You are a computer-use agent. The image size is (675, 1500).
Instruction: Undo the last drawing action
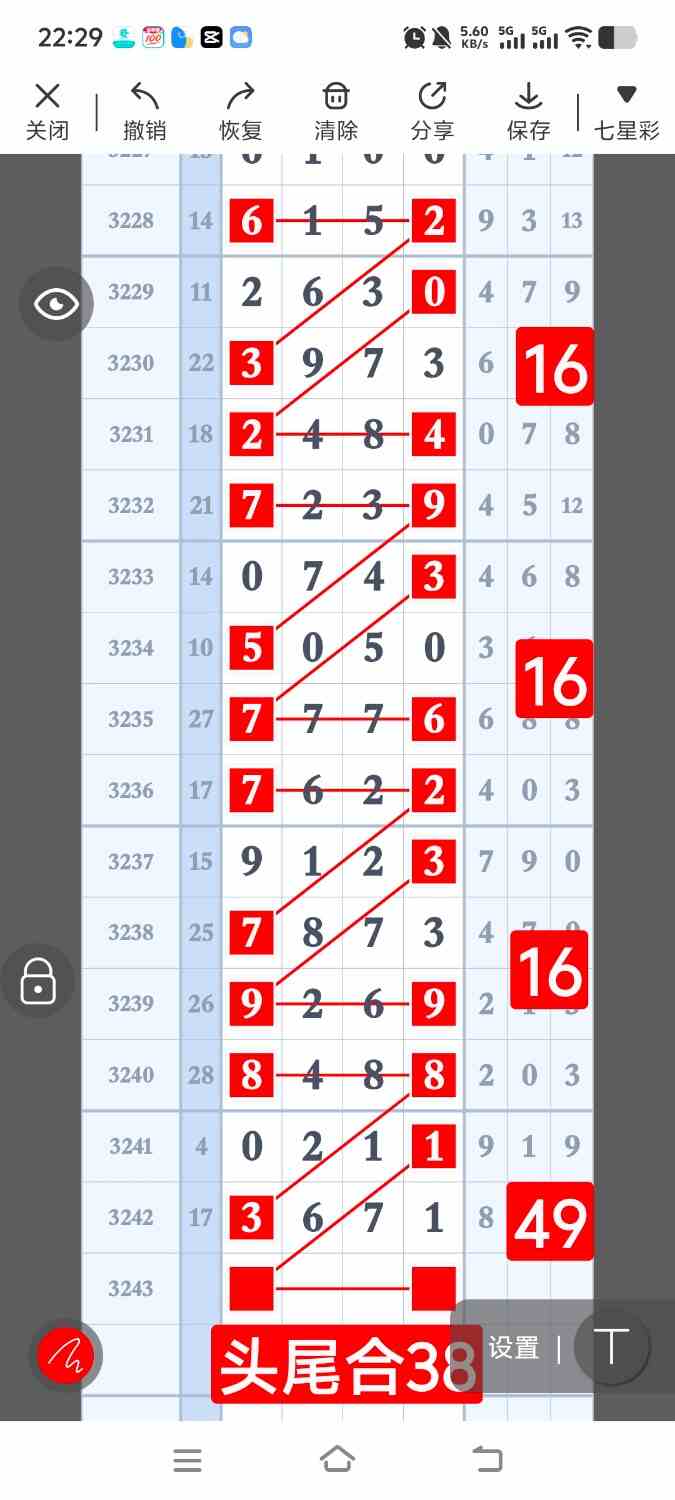(x=144, y=111)
